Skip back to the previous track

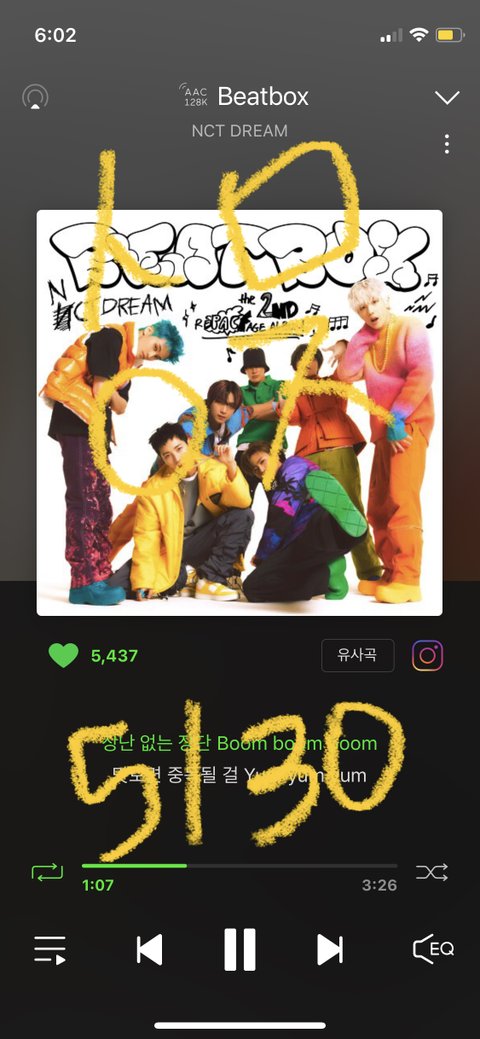149,950
